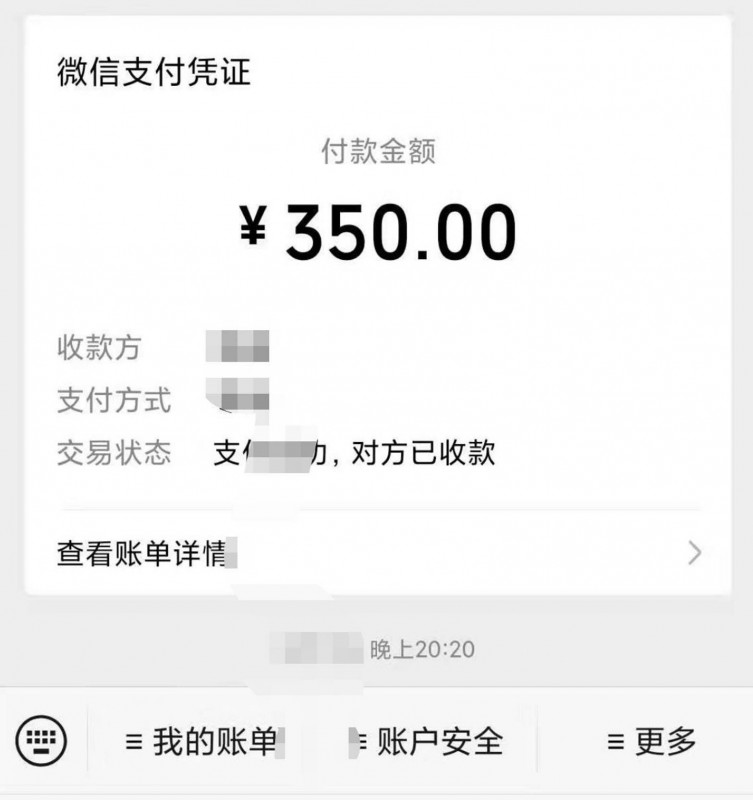Image resolution: width=753 pixels, height=800 pixels.
Task: Tap the icon beside 账户安全
Action: (x=357, y=738)
